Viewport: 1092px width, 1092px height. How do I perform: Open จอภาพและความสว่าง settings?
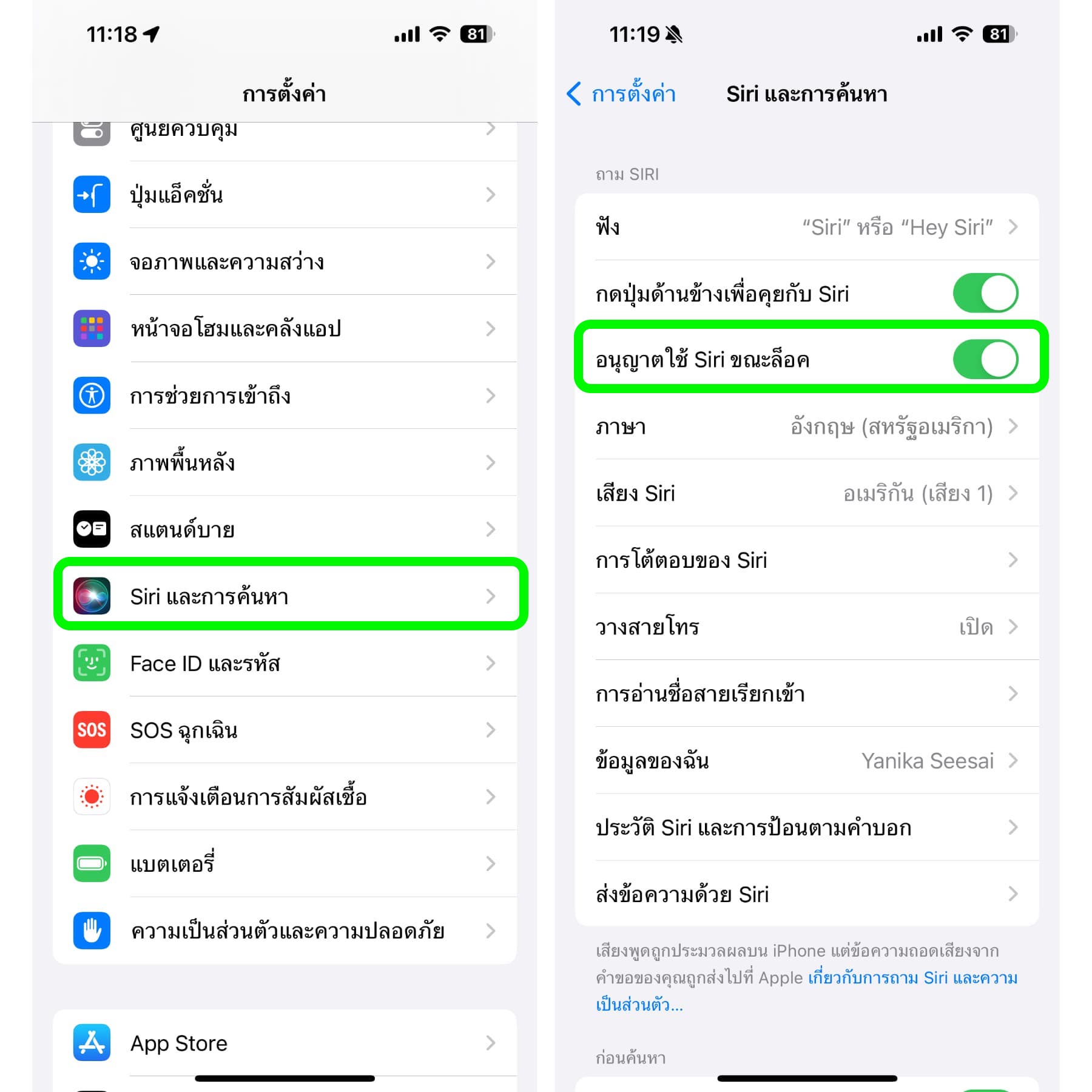click(x=285, y=261)
